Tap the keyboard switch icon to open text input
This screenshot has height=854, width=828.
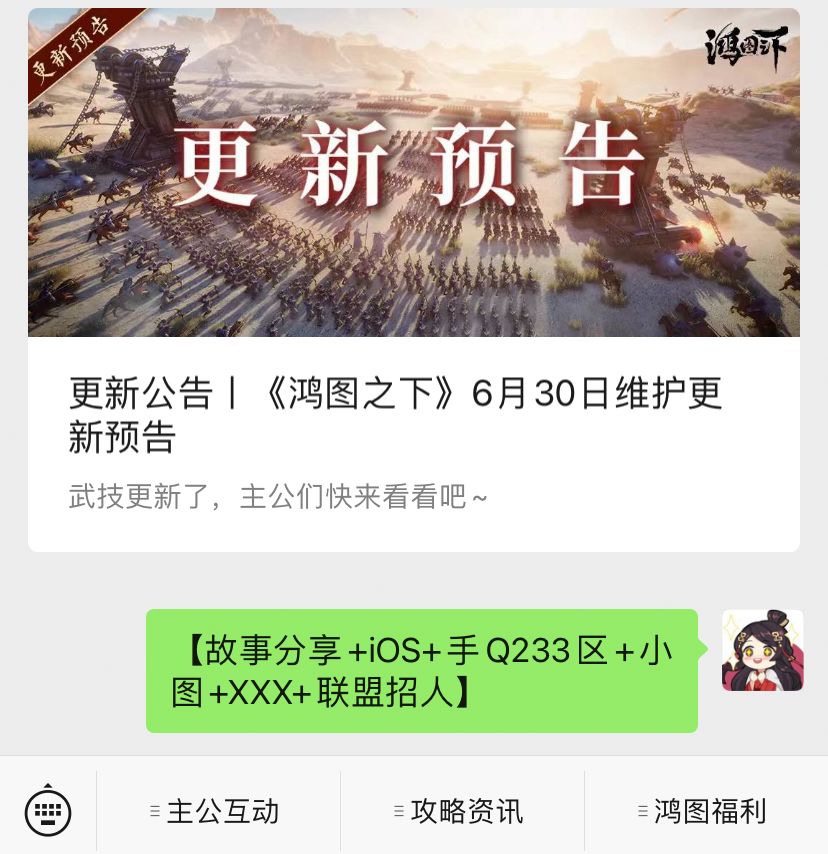[x=46, y=812]
